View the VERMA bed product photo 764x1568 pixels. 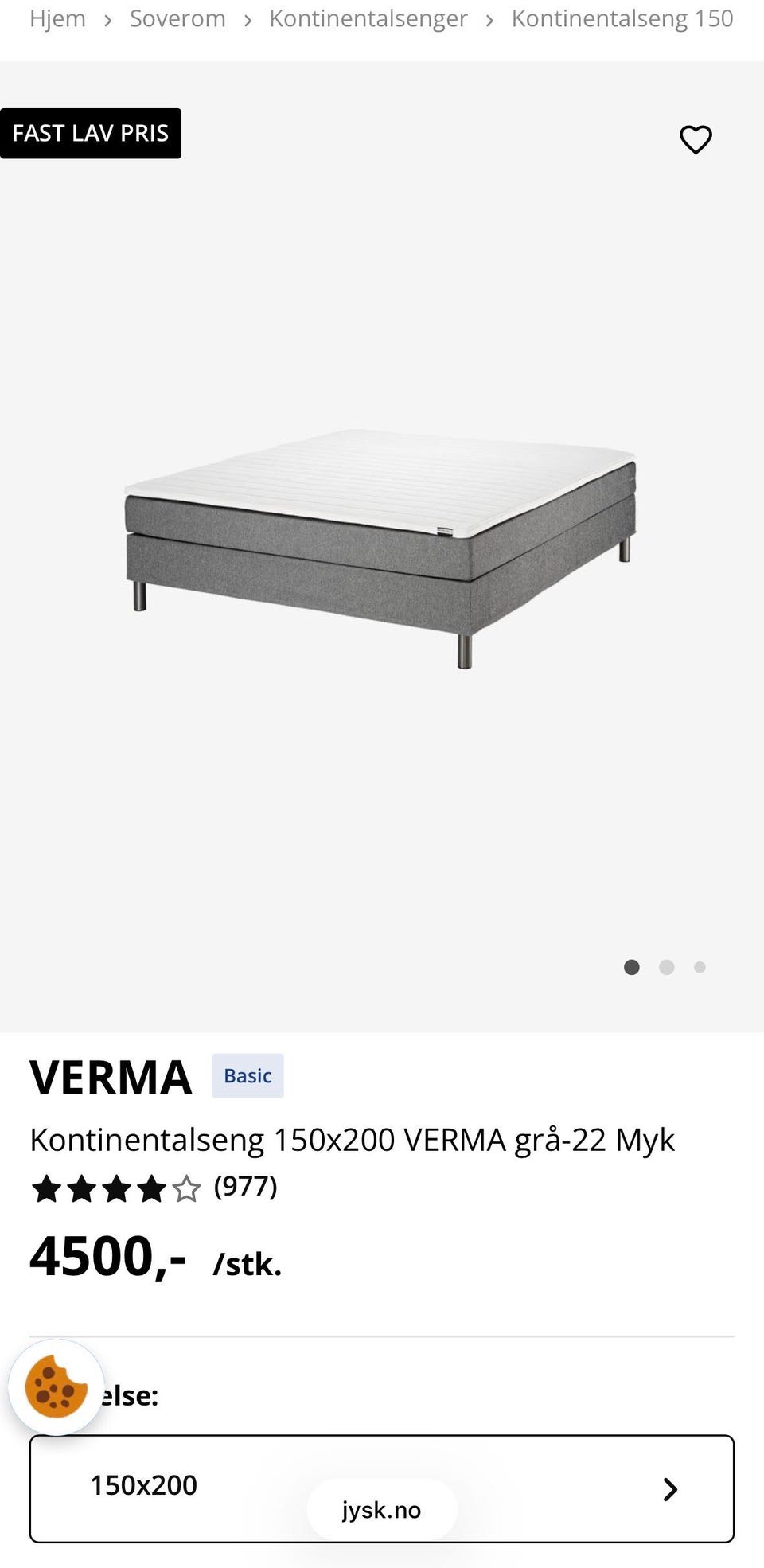pyautogui.click(x=380, y=548)
